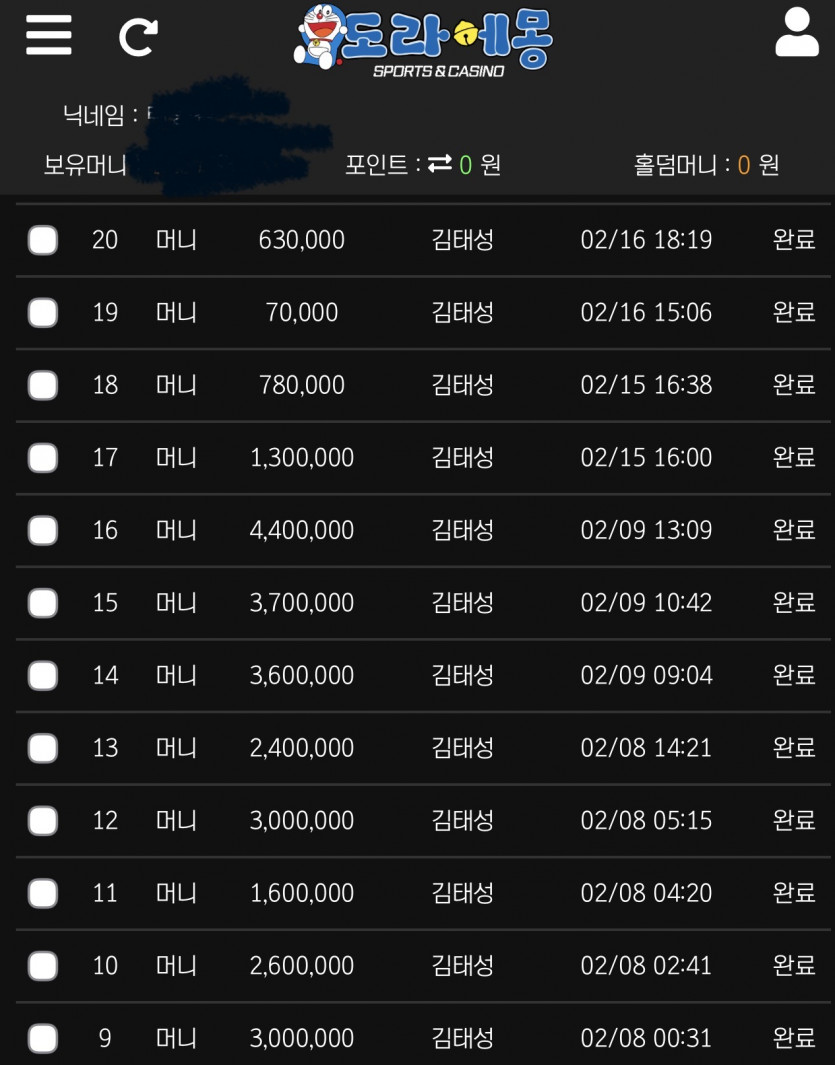Tap the refresh icon
This screenshot has height=1065, width=835.
[x=139, y=37]
